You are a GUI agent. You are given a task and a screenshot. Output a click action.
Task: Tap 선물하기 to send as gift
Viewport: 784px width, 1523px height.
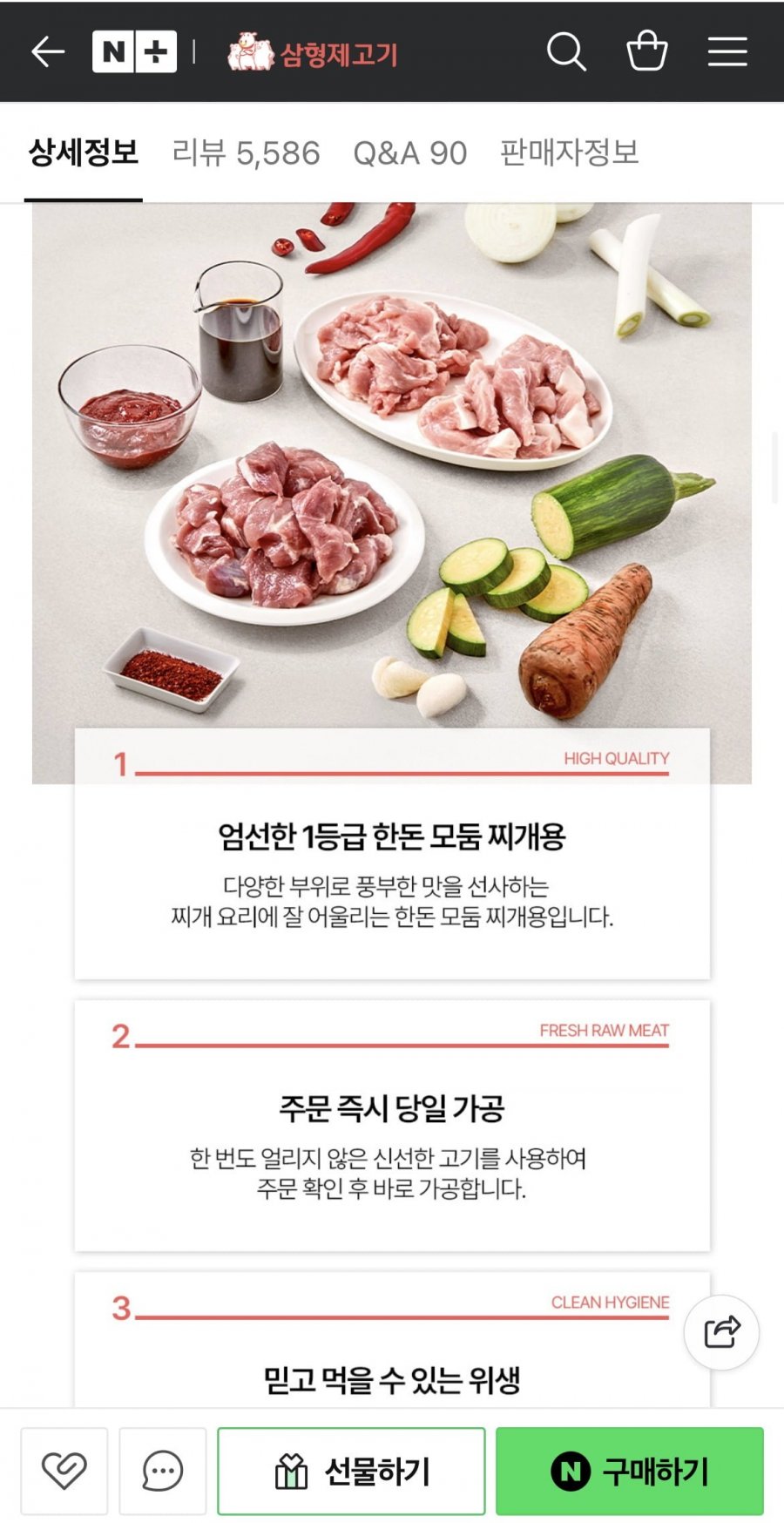point(351,1471)
